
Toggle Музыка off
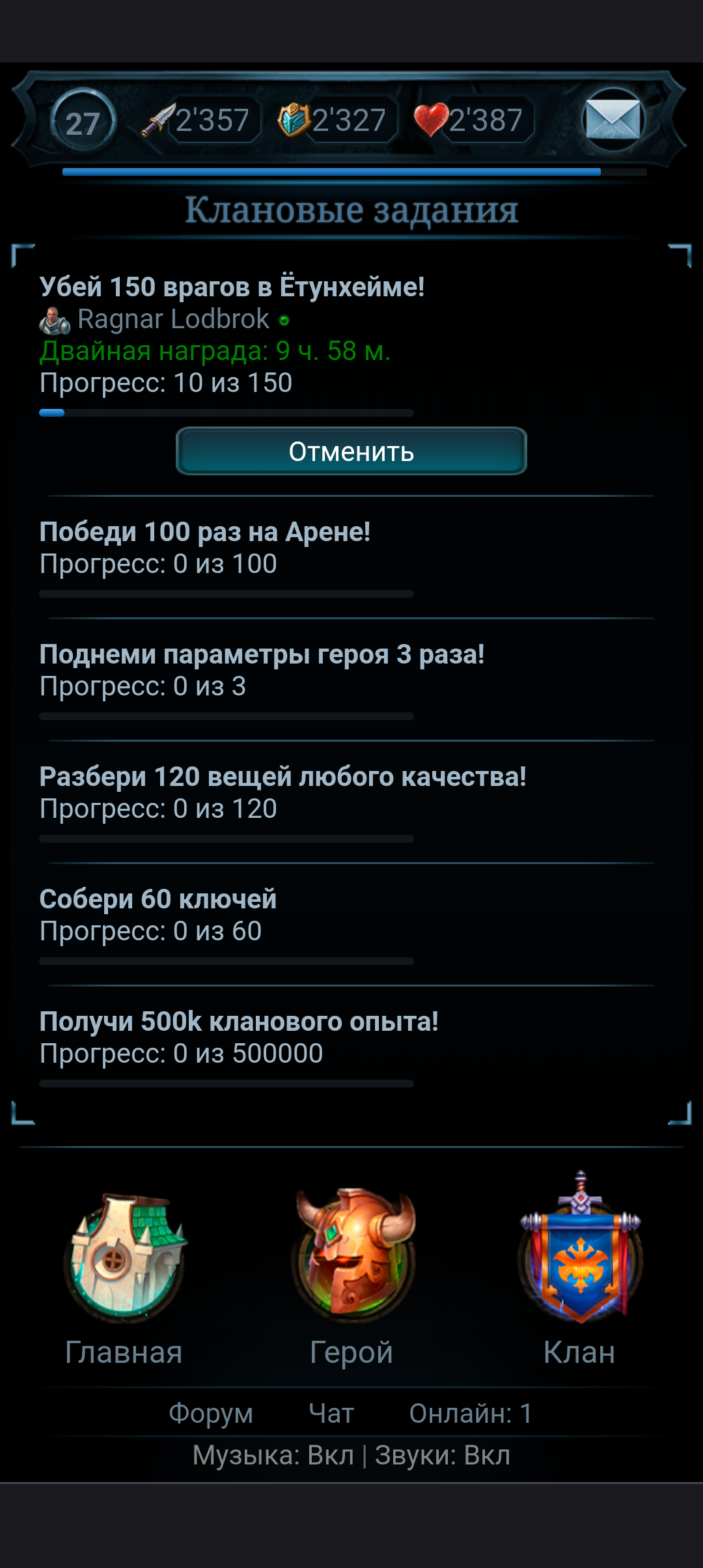(273, 1455)
